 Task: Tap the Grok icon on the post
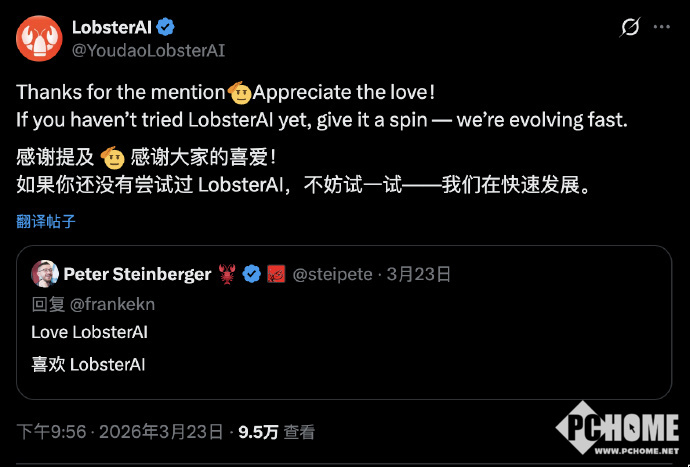(x=630, y=28)
